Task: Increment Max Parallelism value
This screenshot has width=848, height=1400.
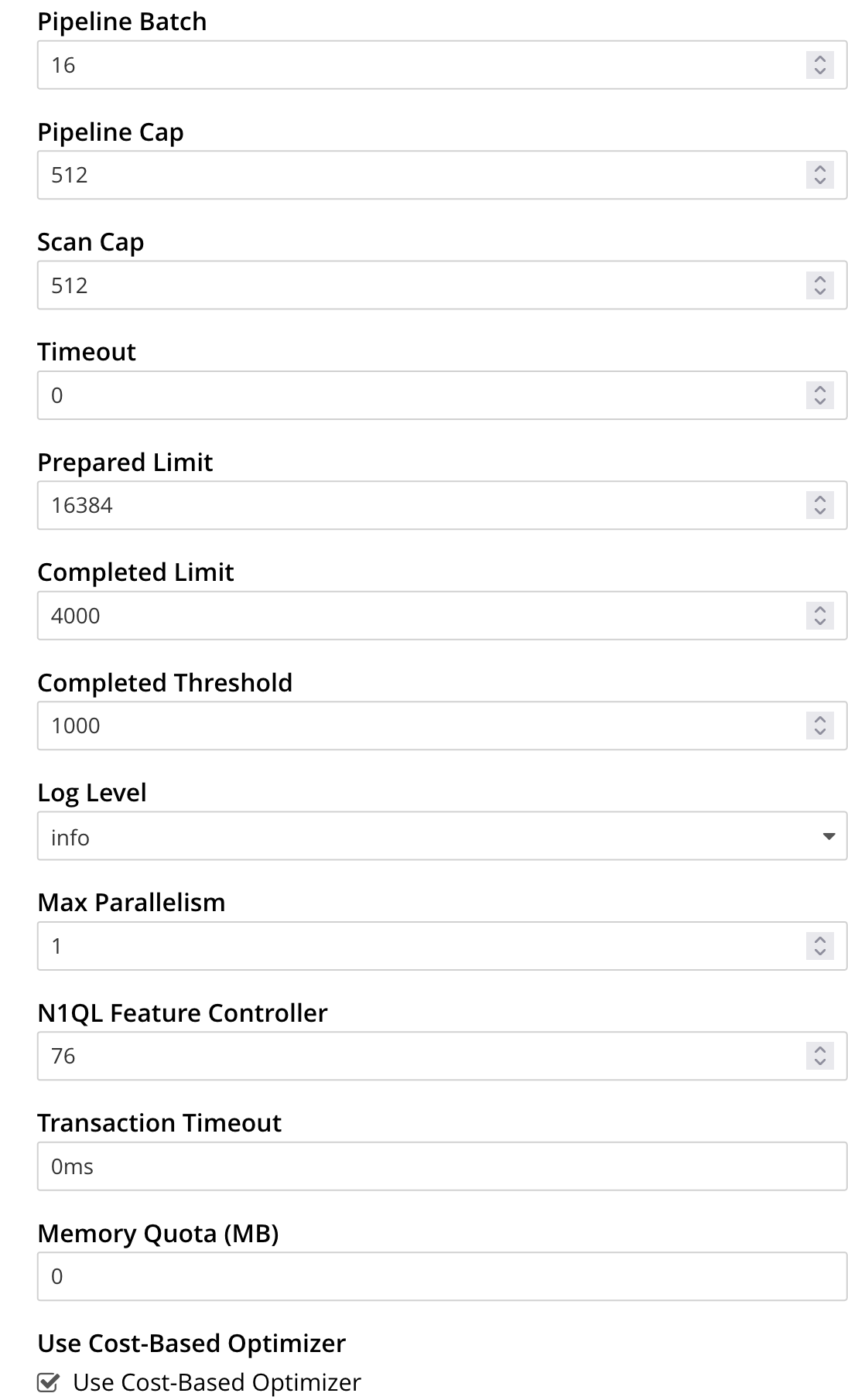Action: (820, 941)
